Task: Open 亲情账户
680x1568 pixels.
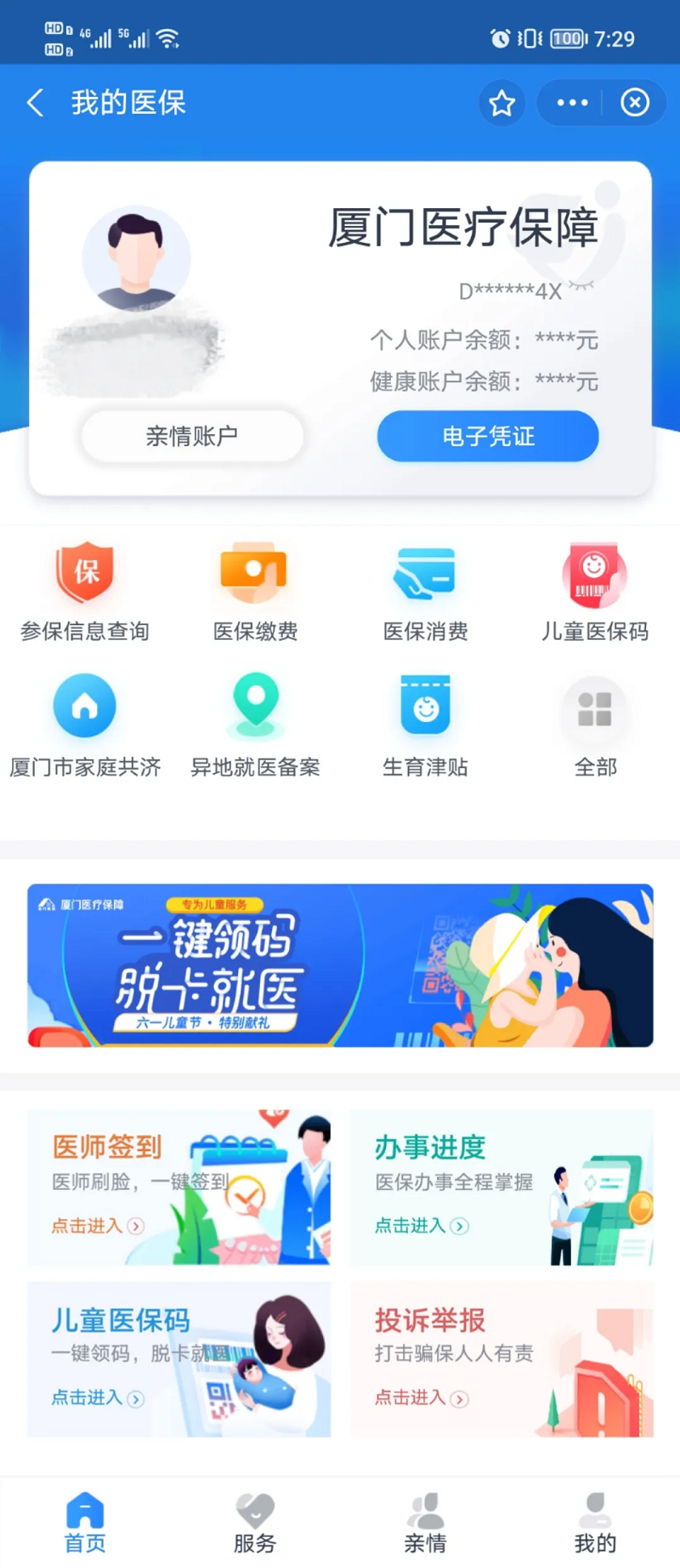Action: click(x=192, y=437)
